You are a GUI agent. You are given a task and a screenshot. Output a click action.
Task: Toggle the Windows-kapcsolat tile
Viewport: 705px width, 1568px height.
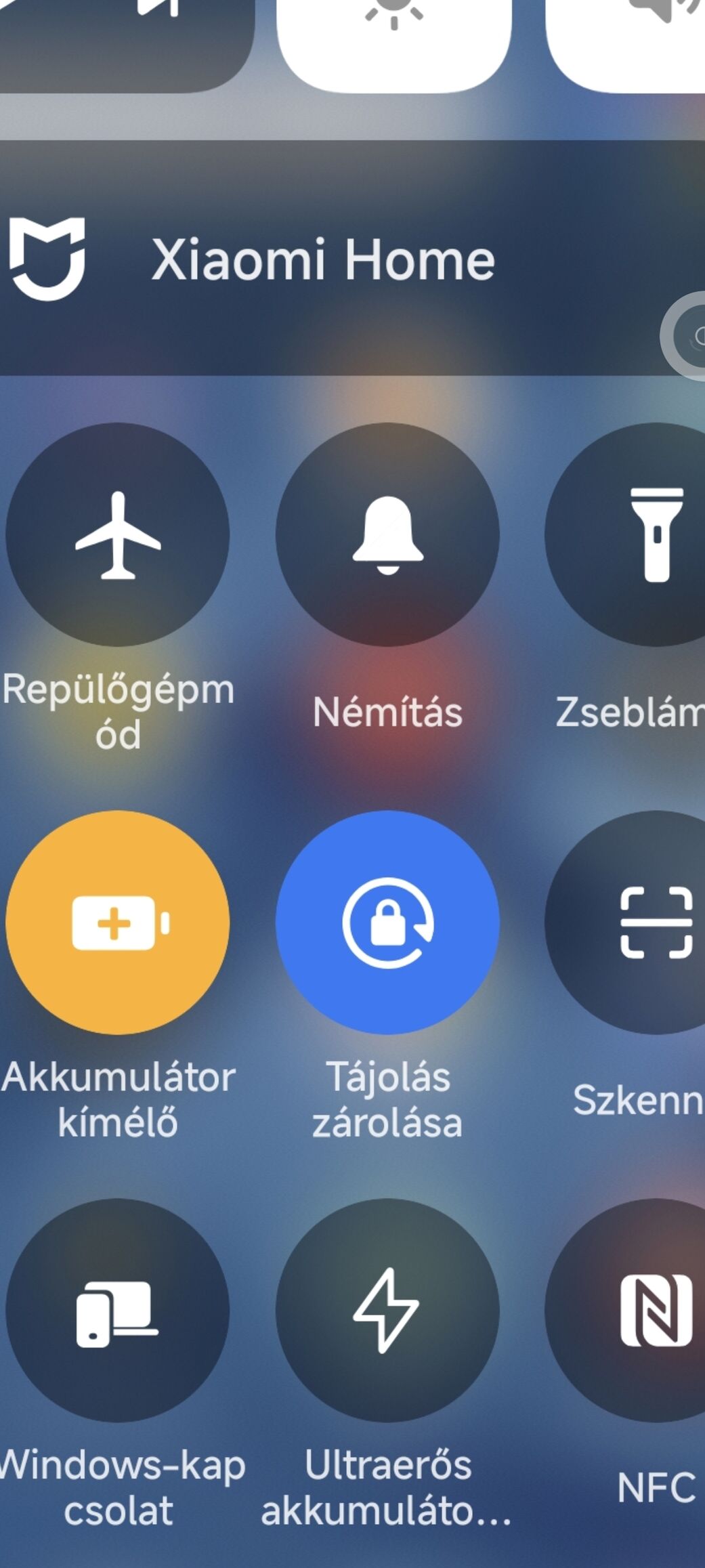pos(118,1311)
